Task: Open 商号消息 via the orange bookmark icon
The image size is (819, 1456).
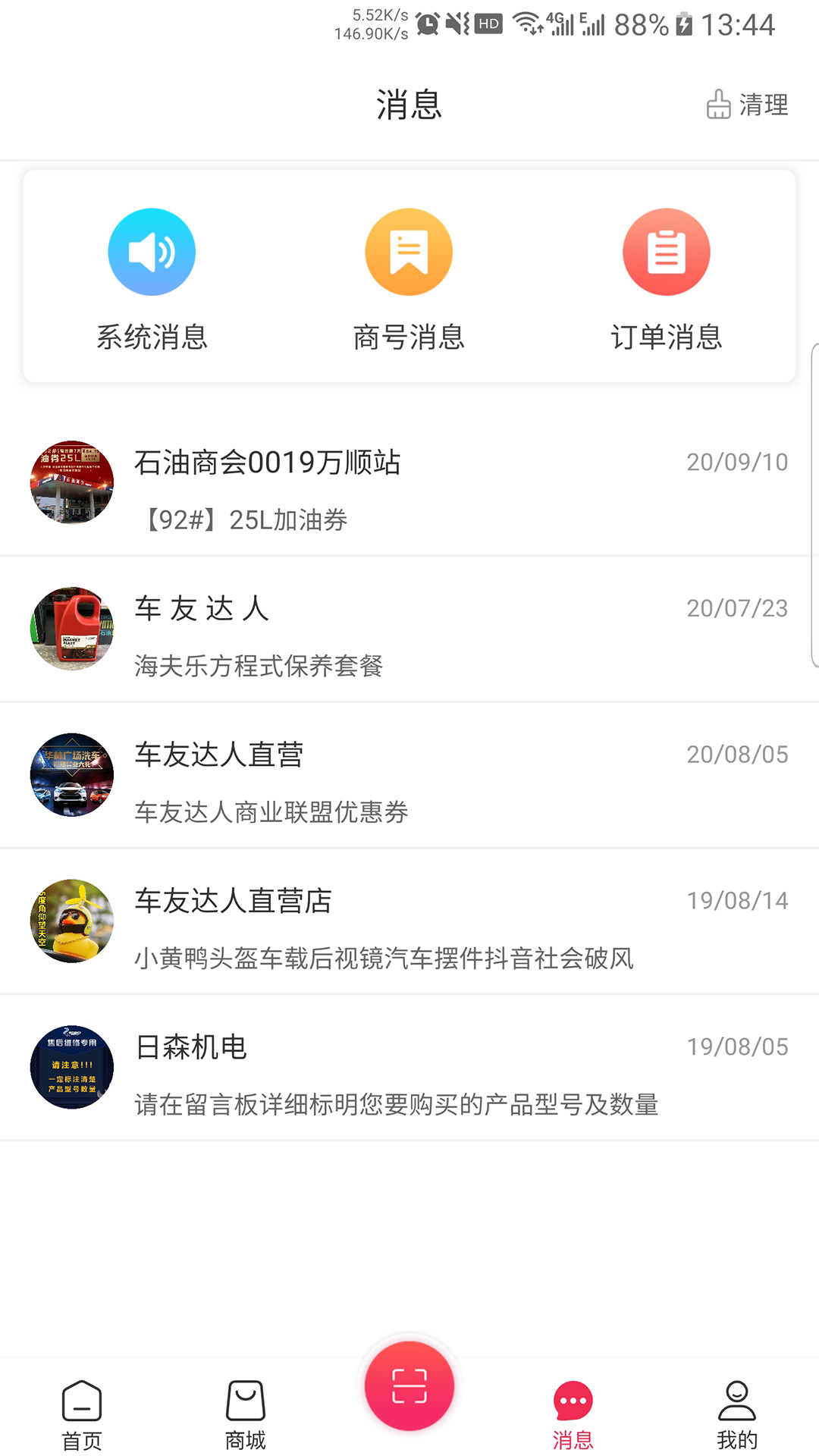Action: click(409, 251)
